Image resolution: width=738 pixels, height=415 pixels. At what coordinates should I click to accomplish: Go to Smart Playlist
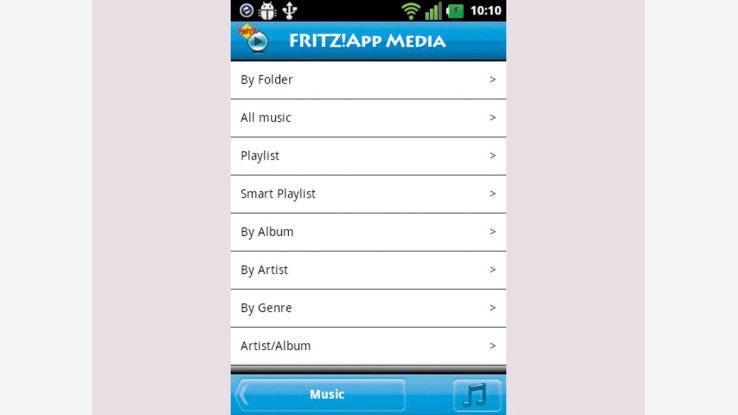click(x=367, y=194)
